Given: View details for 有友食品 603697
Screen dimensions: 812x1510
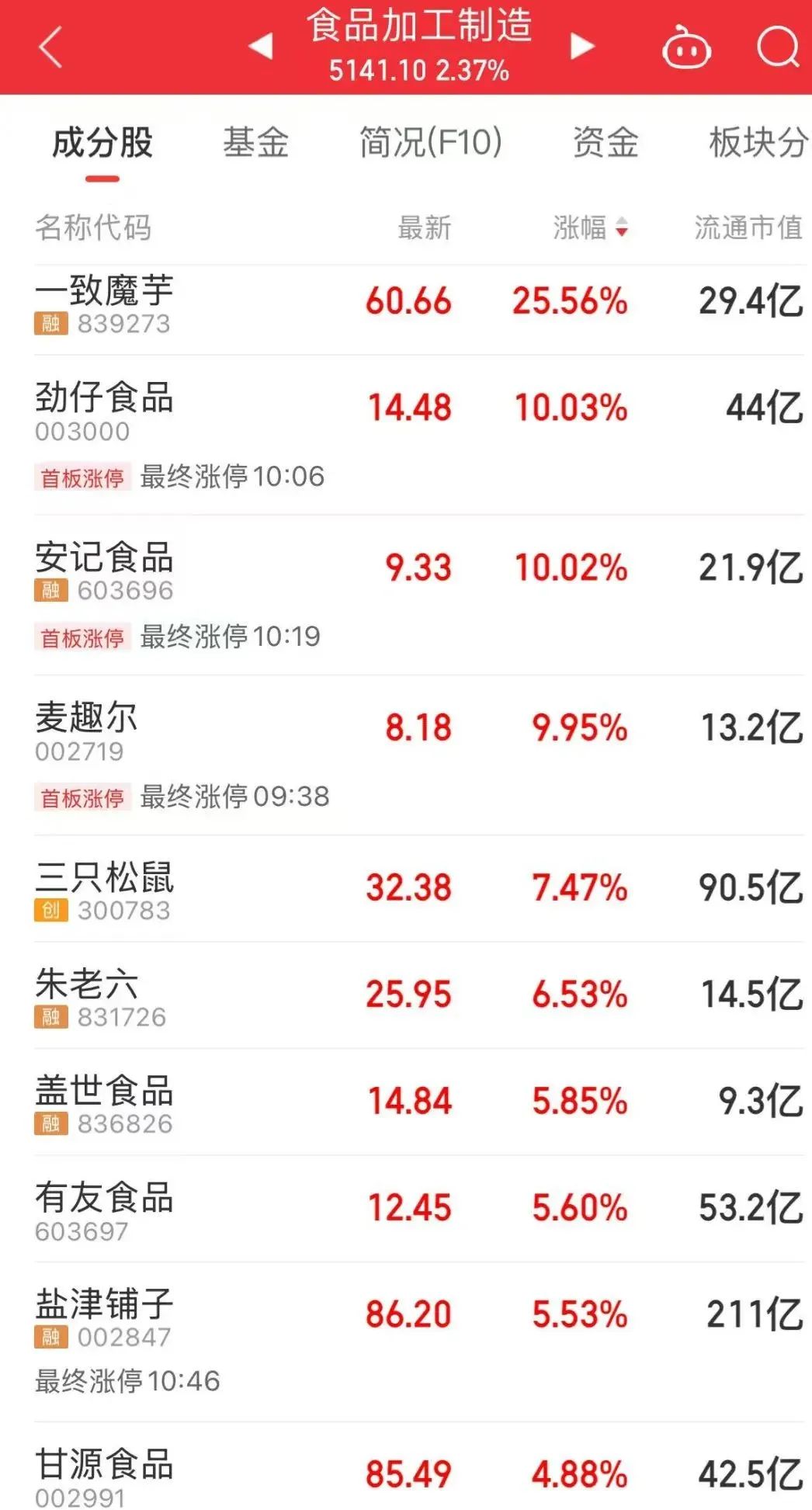Looking at the screenshot, I should (x=104, y=1209).
